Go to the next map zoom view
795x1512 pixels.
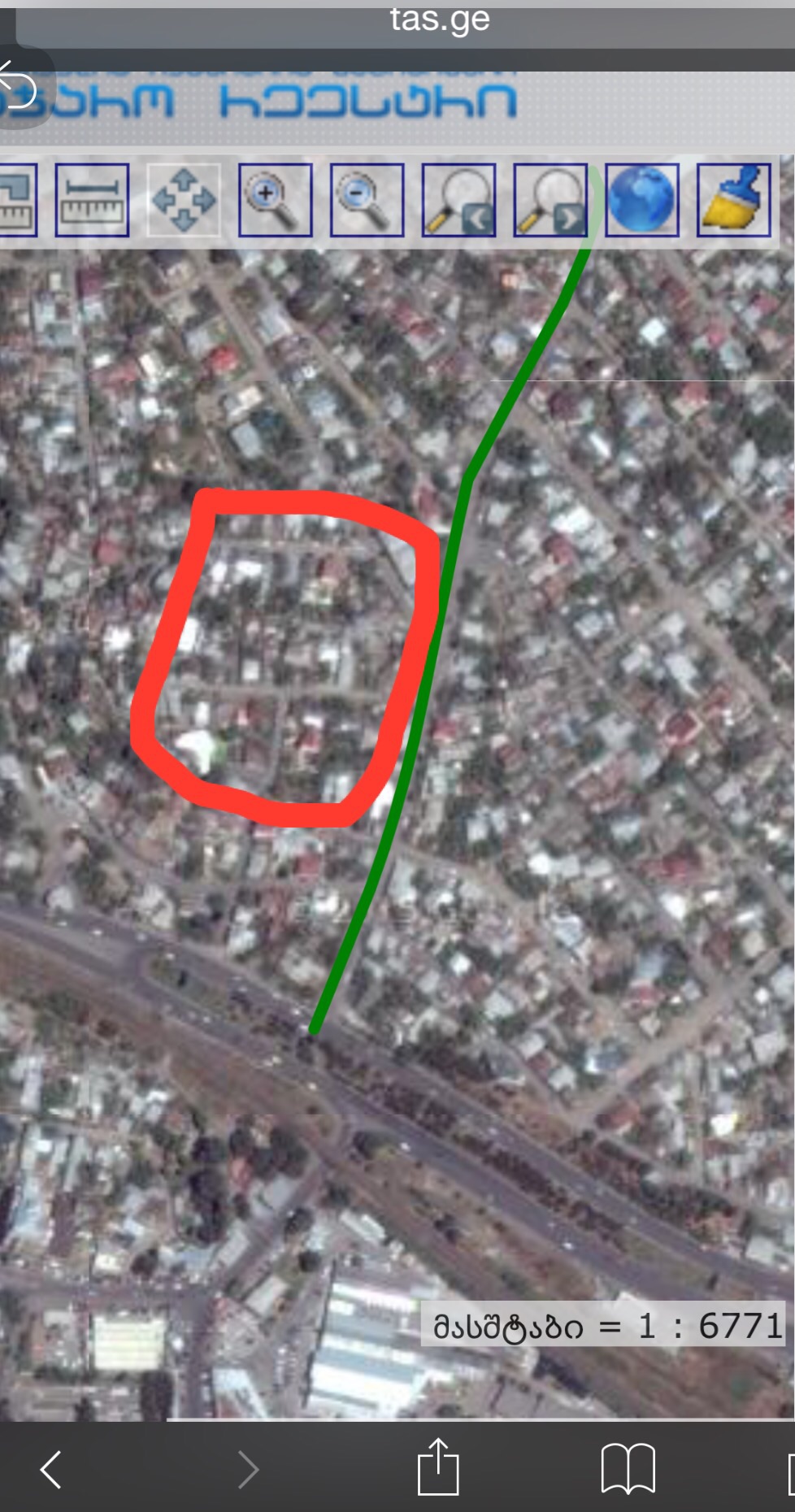click(550, 199)
